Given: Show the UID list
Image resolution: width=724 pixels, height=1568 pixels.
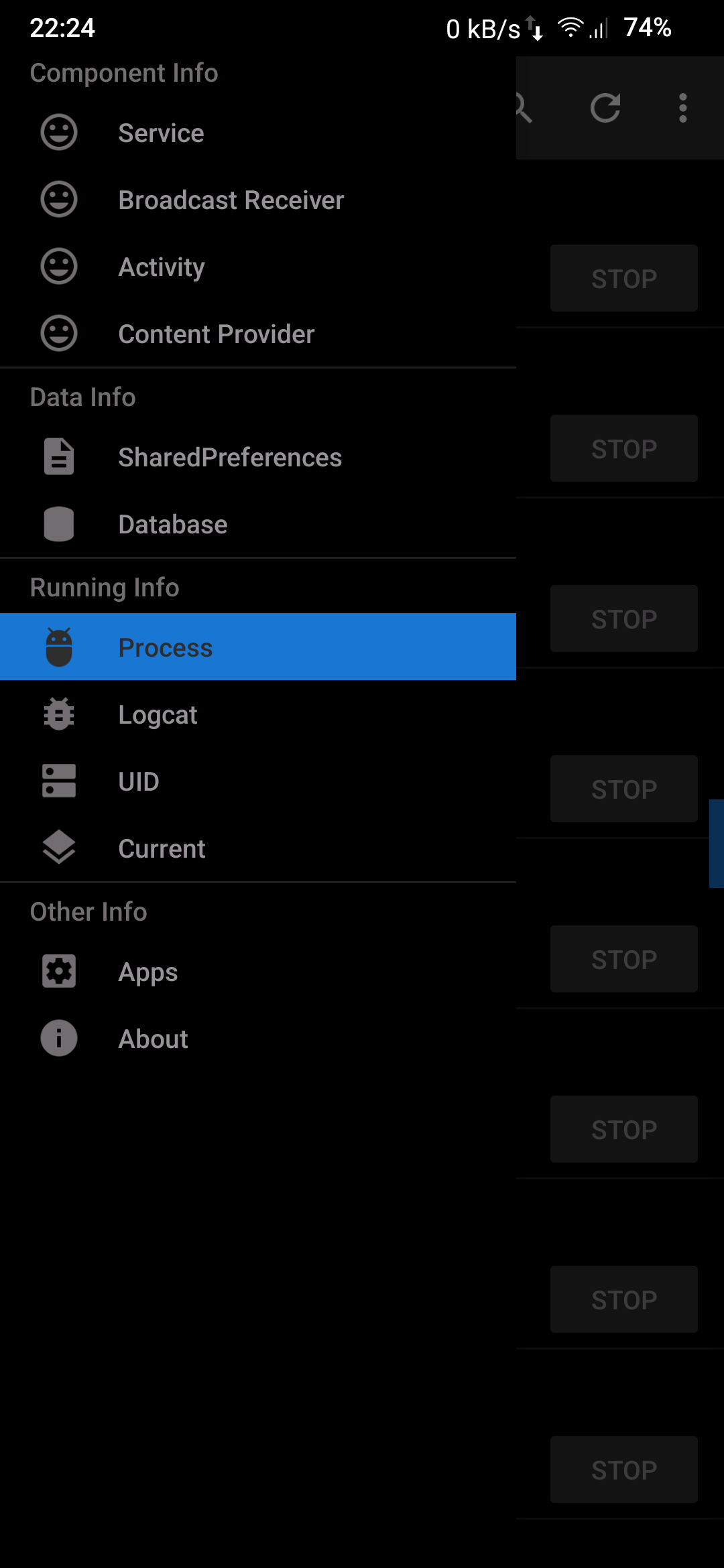Looking at the screenshot, I should [x=258, y=781].
